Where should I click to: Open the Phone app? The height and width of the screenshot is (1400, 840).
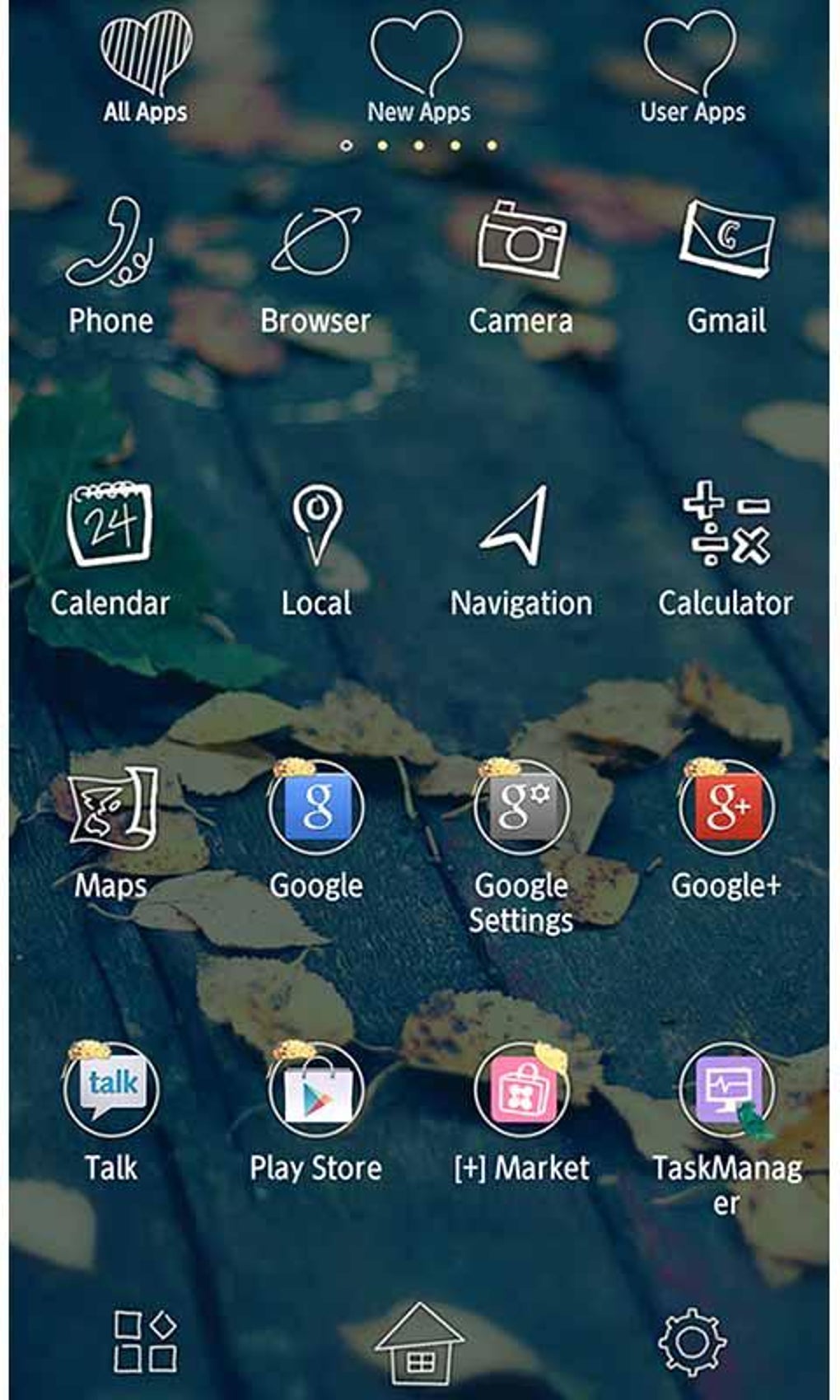(110, 264)
